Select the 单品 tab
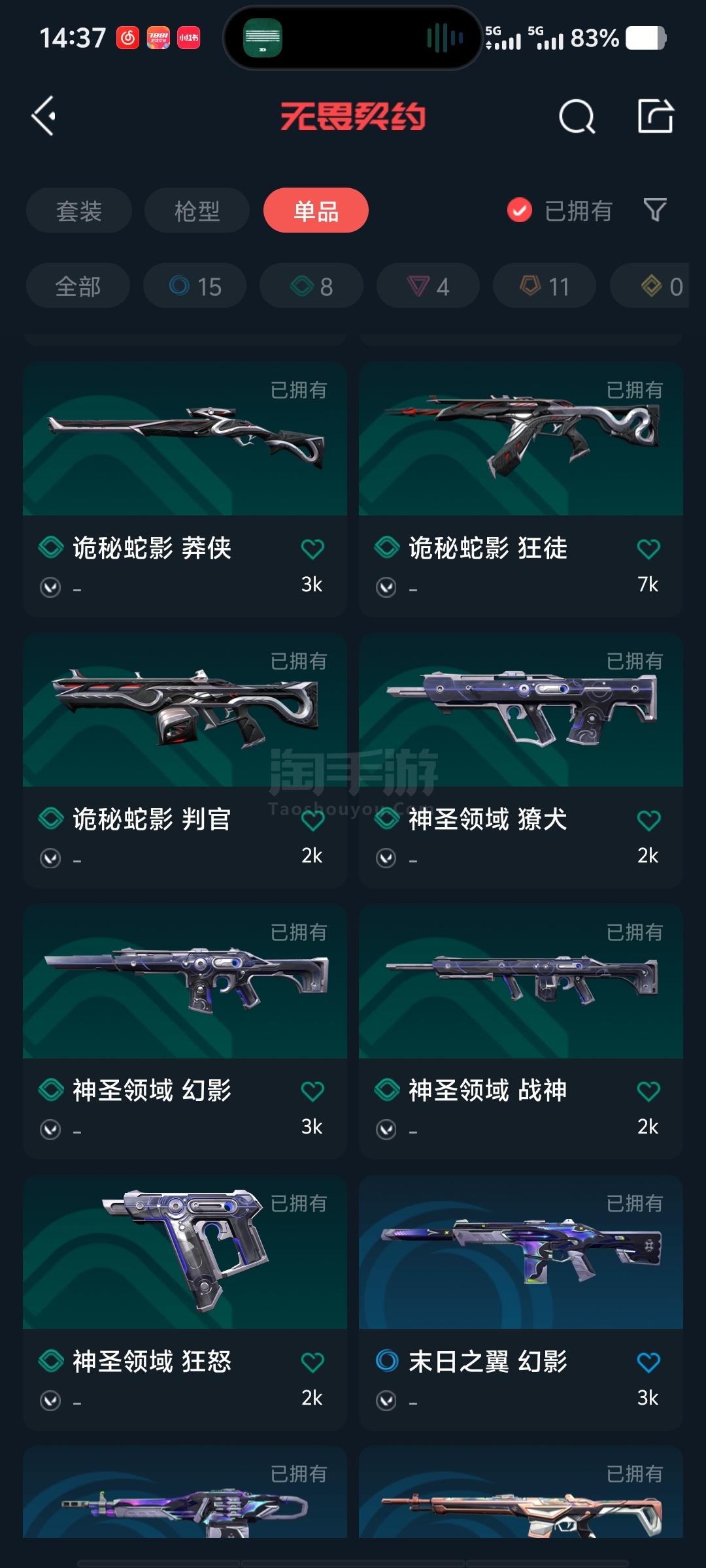This screenshot has width=706, height=1568. click(316, 210)
